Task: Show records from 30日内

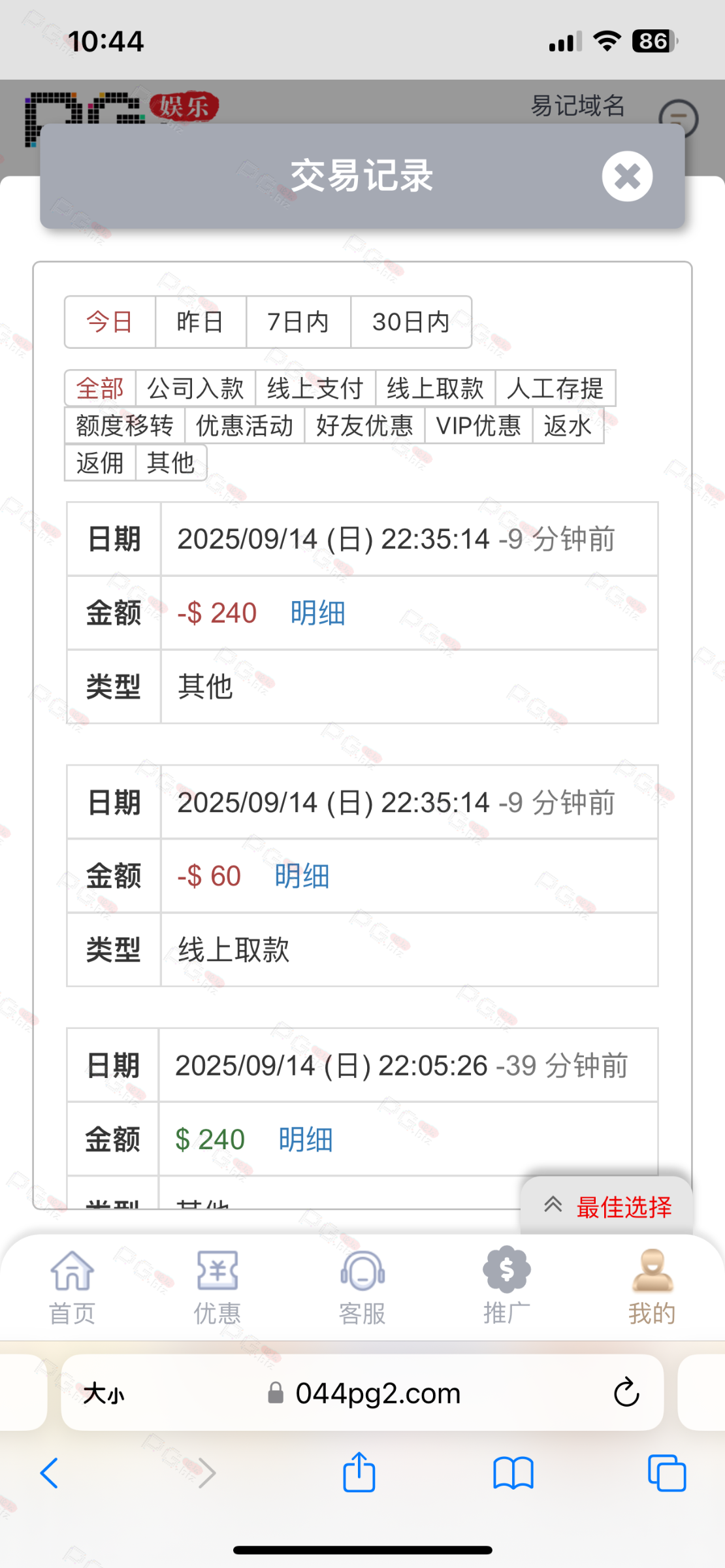Action: pos(411,322)
